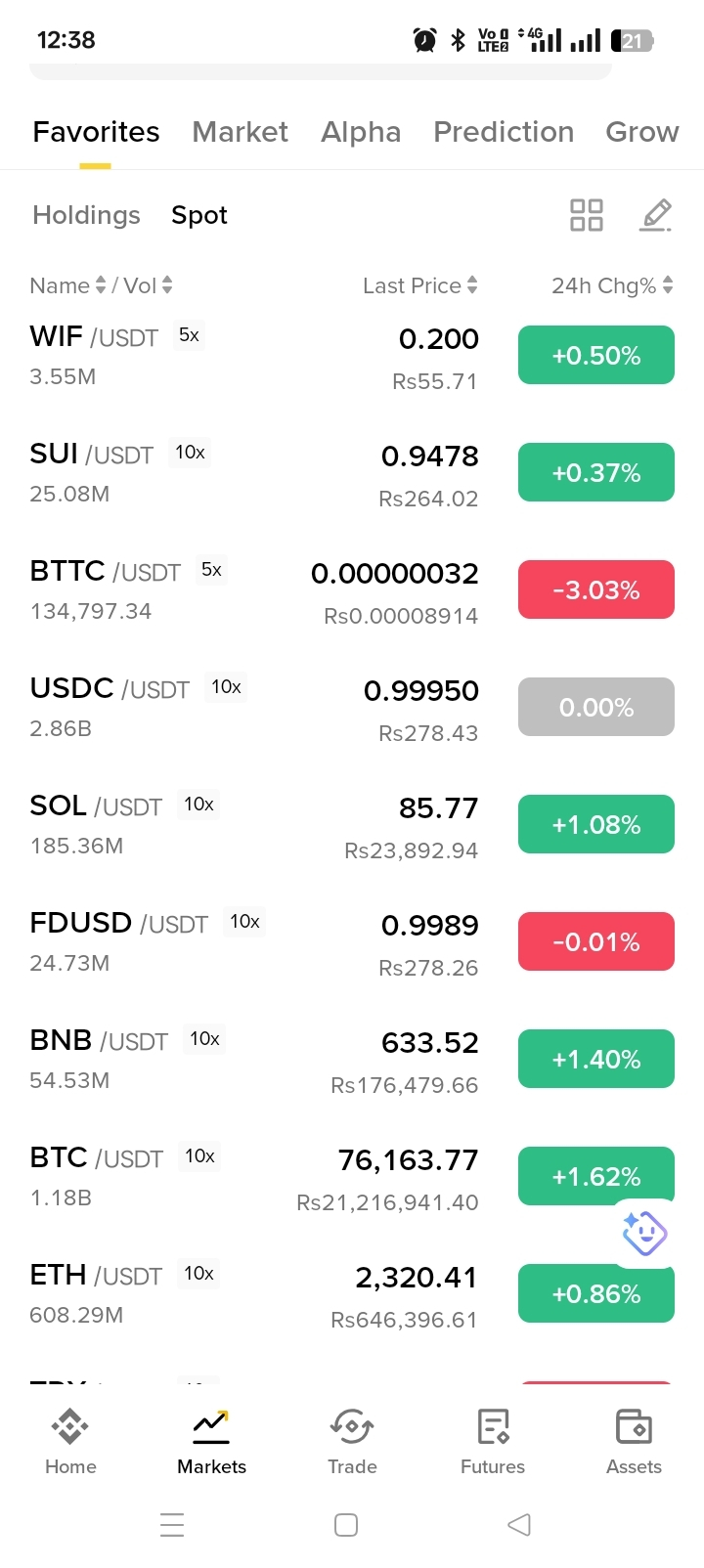Open the SOL/USDT pair

point(352,826)
